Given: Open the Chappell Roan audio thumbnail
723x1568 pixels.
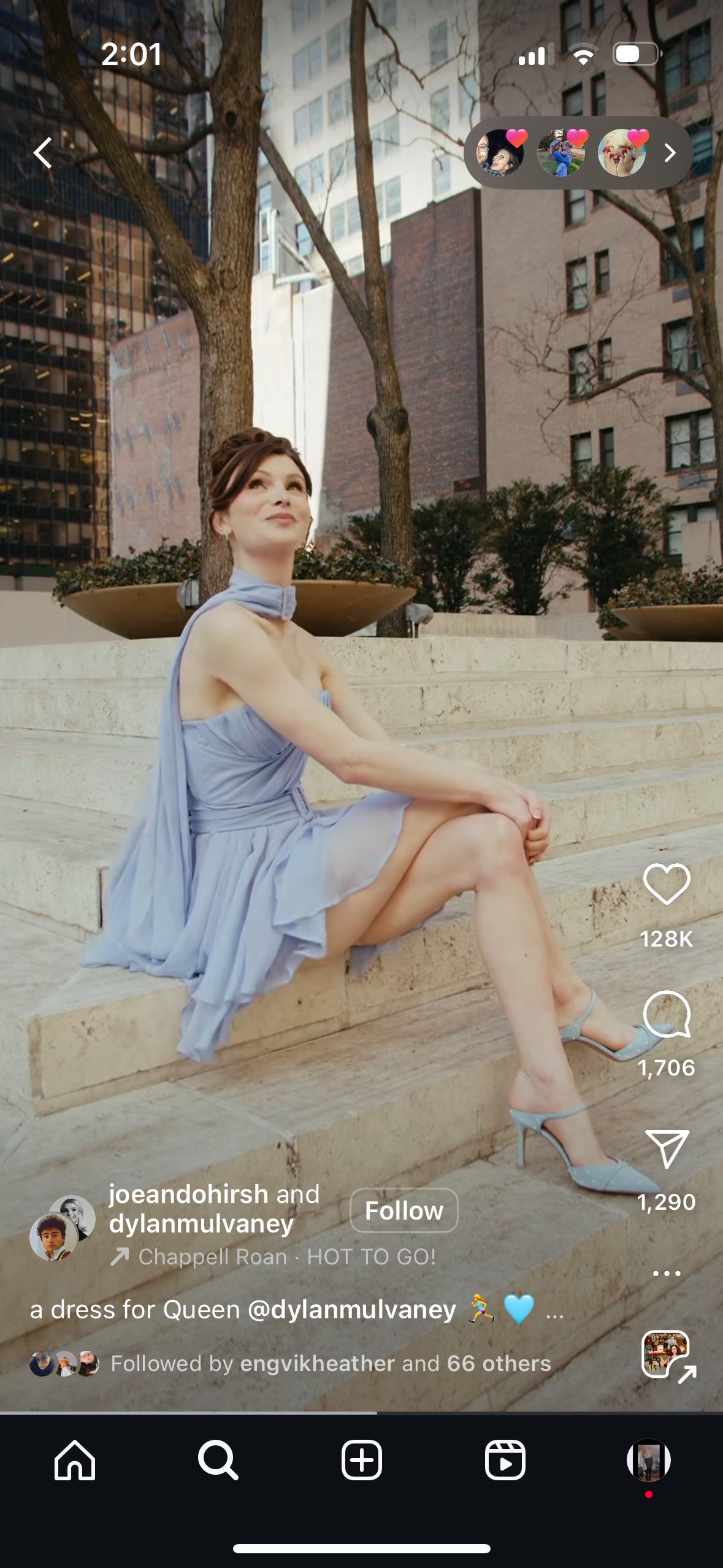Looking at the screenshot, I should [x=666, y=1355].
